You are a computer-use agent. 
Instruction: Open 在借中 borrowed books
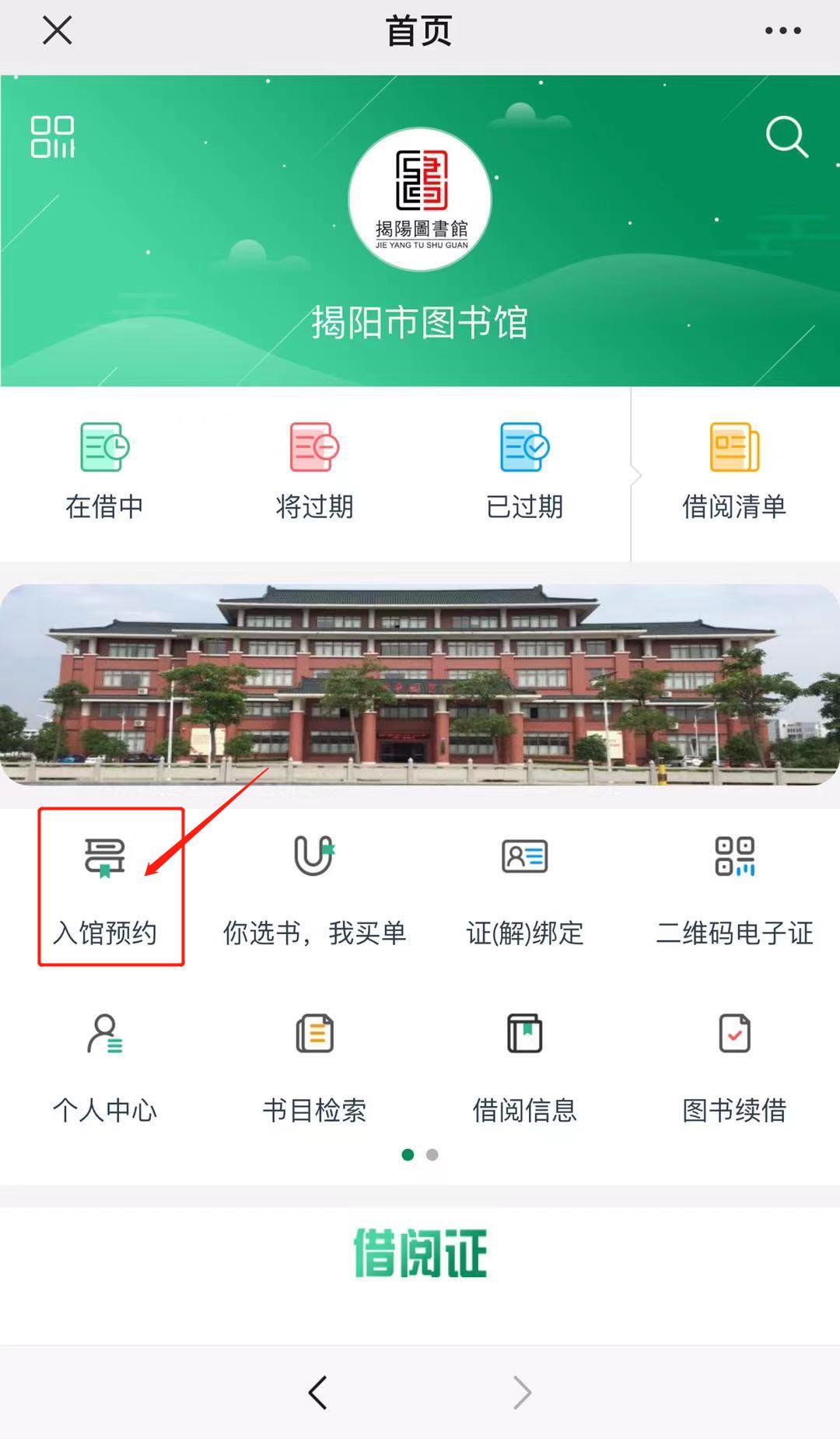click(x=104, y=472)
